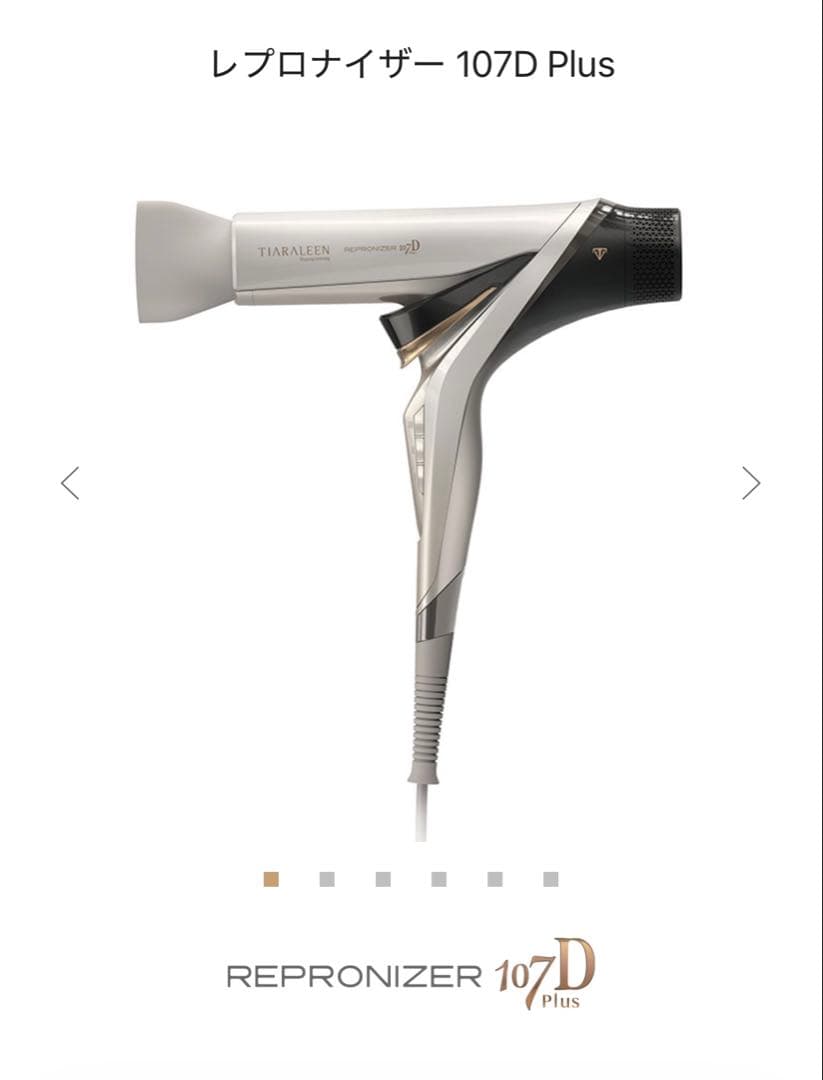
Task: Jump to the second carousel dot
Action: click(x=327, y=880)
